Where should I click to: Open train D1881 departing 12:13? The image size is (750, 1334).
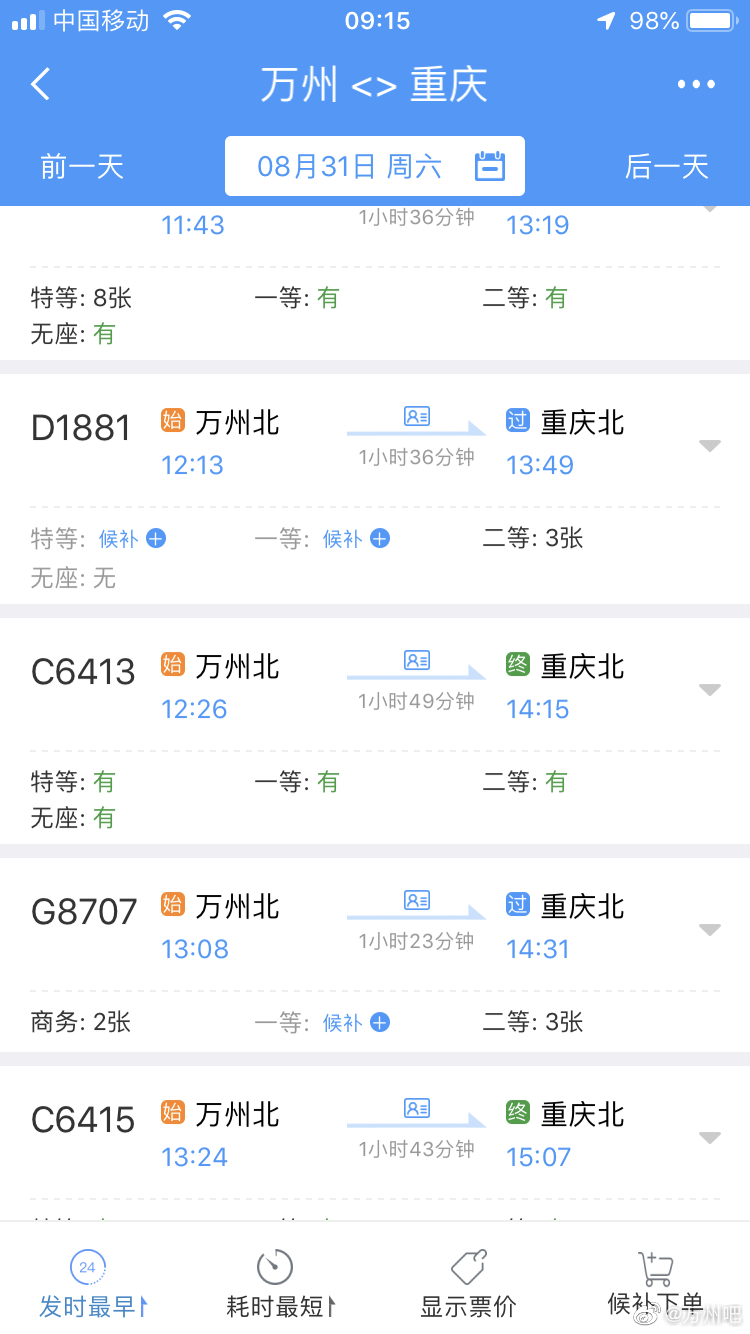(375, 488)
